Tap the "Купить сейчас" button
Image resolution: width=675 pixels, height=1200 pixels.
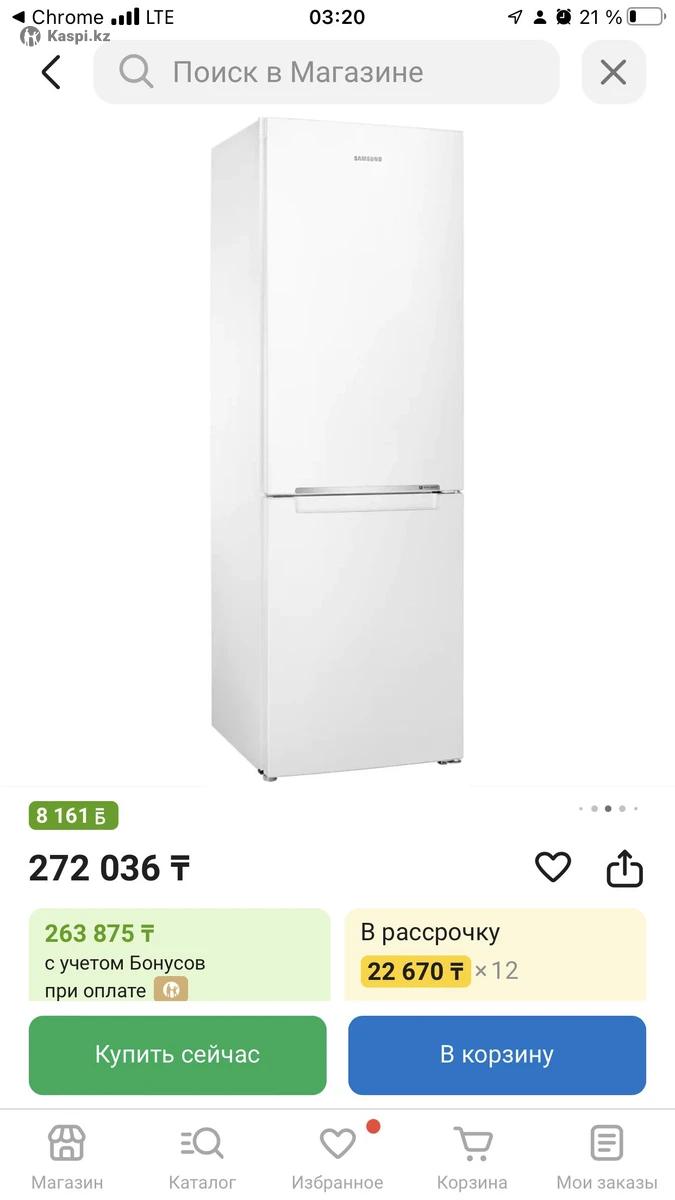click(177, 1055)
